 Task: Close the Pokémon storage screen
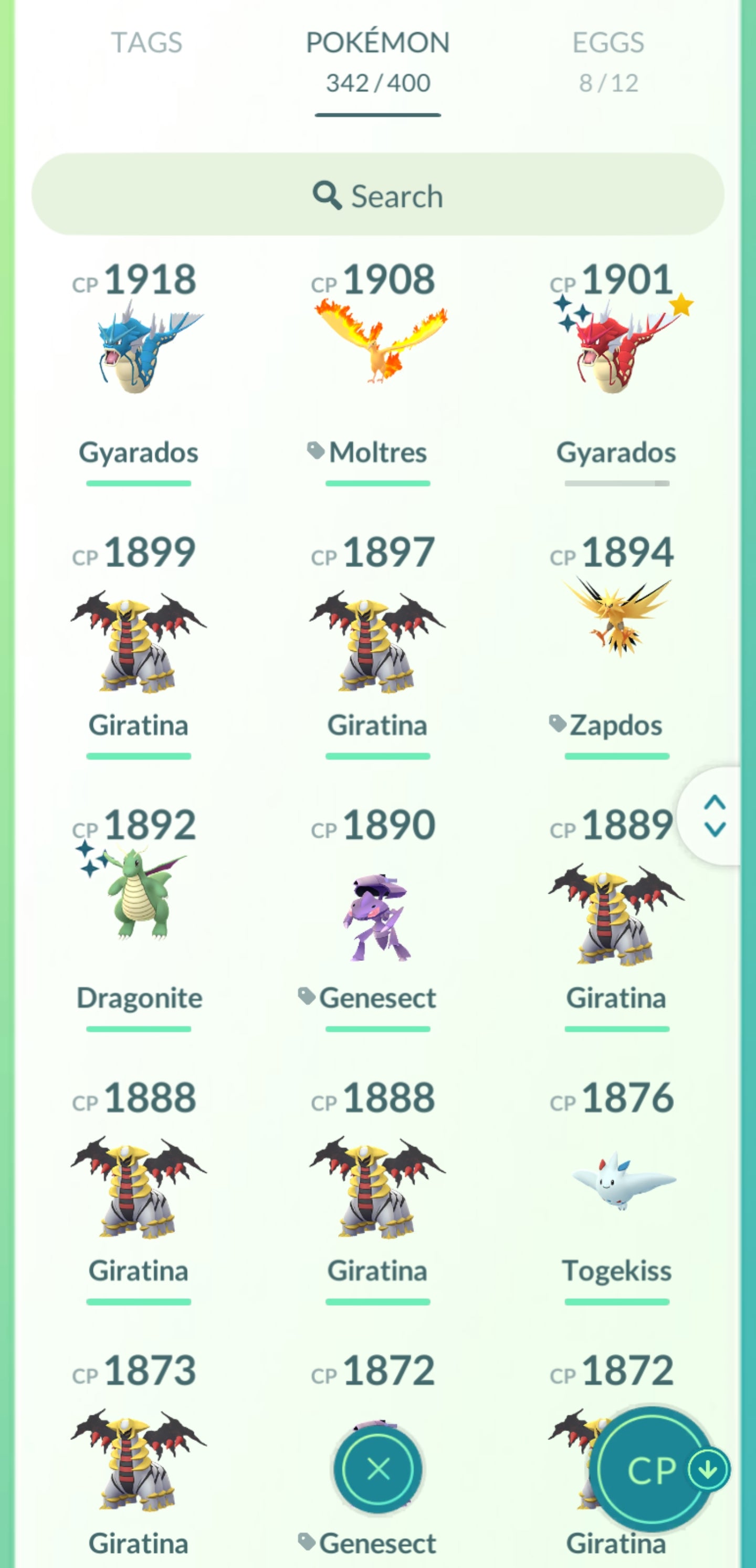point(377,1469)
